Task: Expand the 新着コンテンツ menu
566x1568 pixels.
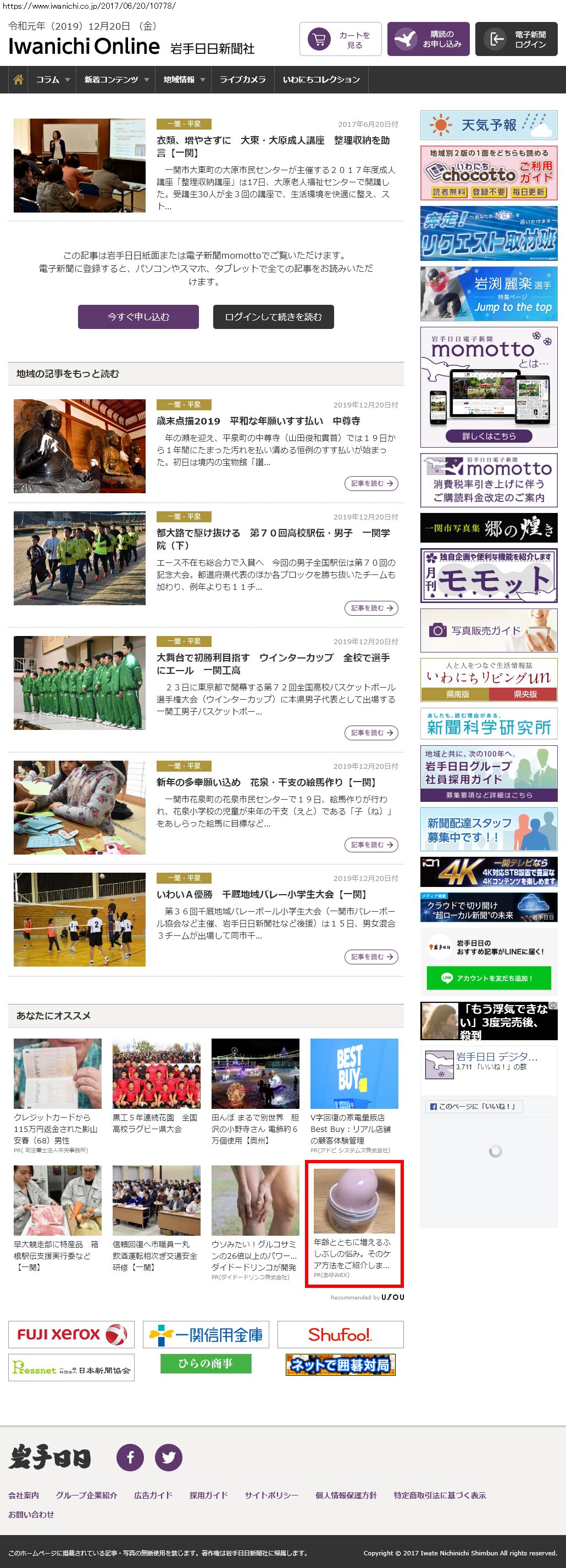Action: [x=116, y=80]
